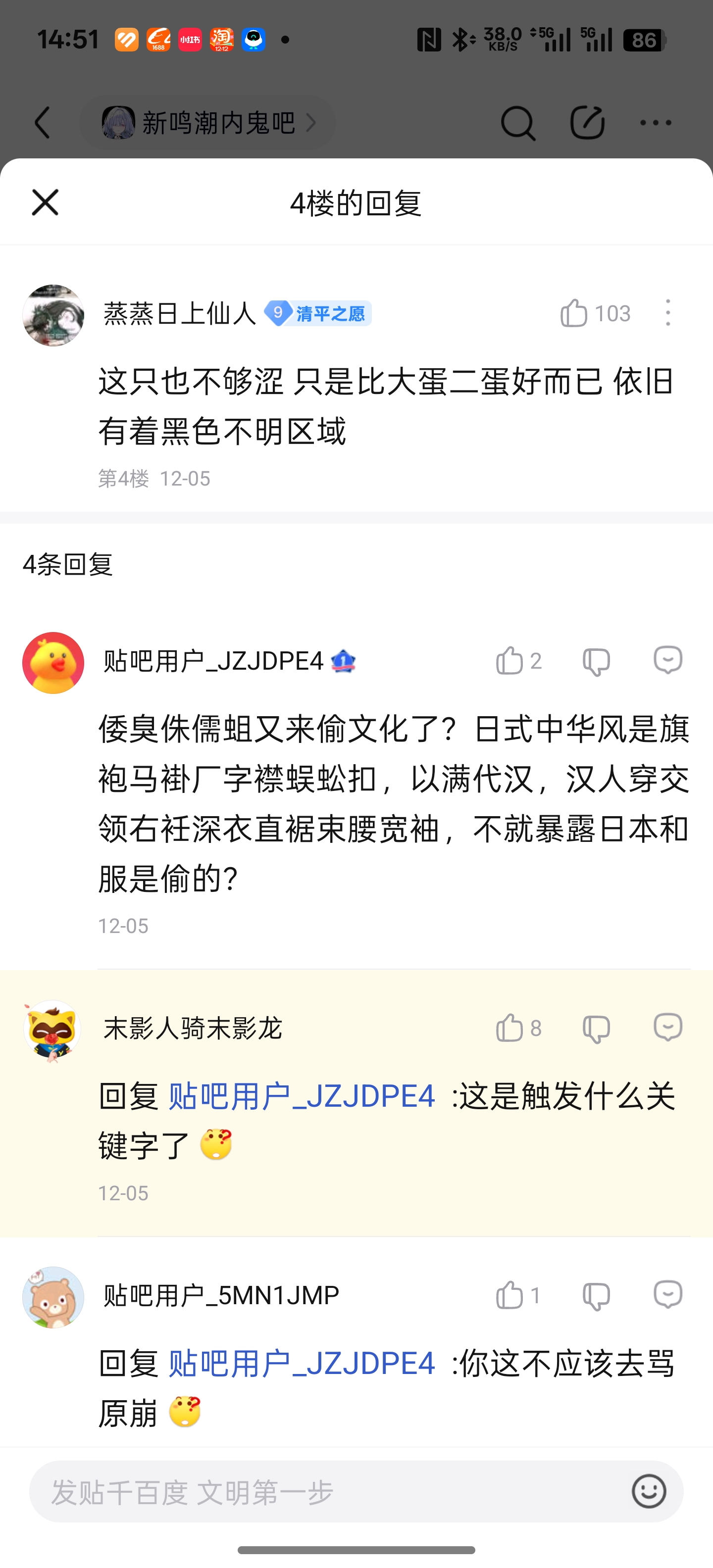713x1568 pixels.
Task: Open 蒸蒸日上仙人's profile avatar
Action: click(53, 315)
